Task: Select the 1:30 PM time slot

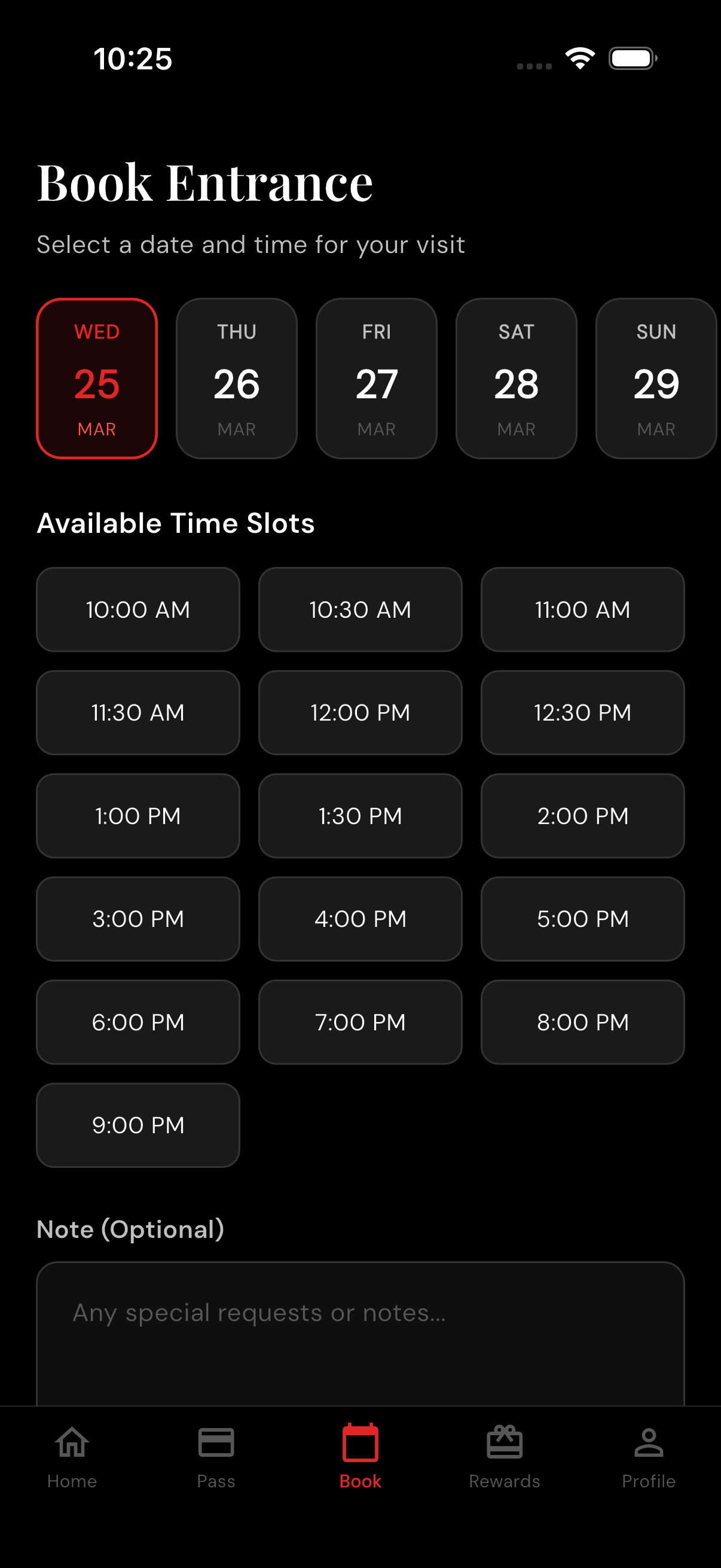Action: tap(360, 816)
